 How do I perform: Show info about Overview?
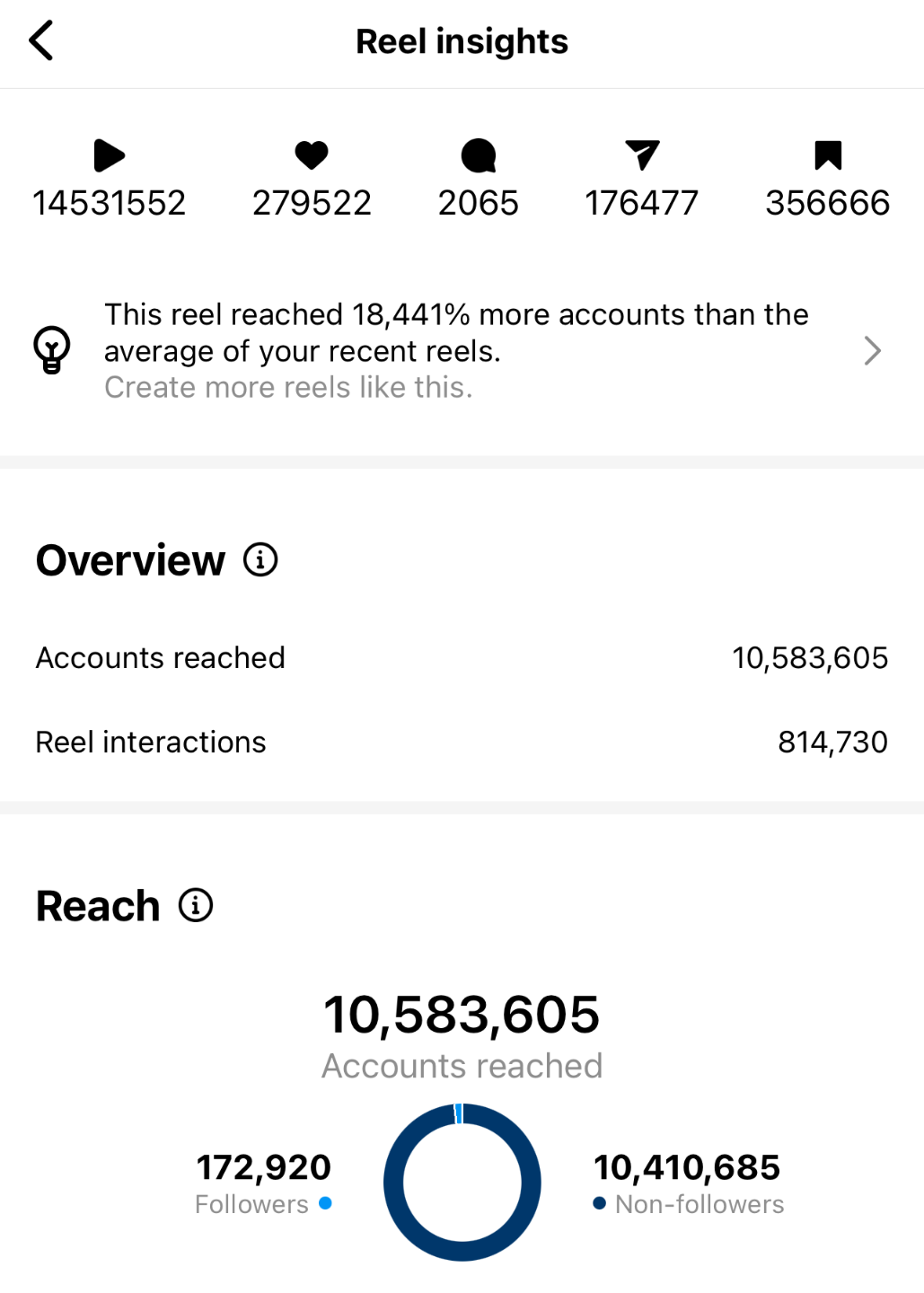[x=260, y=560]
